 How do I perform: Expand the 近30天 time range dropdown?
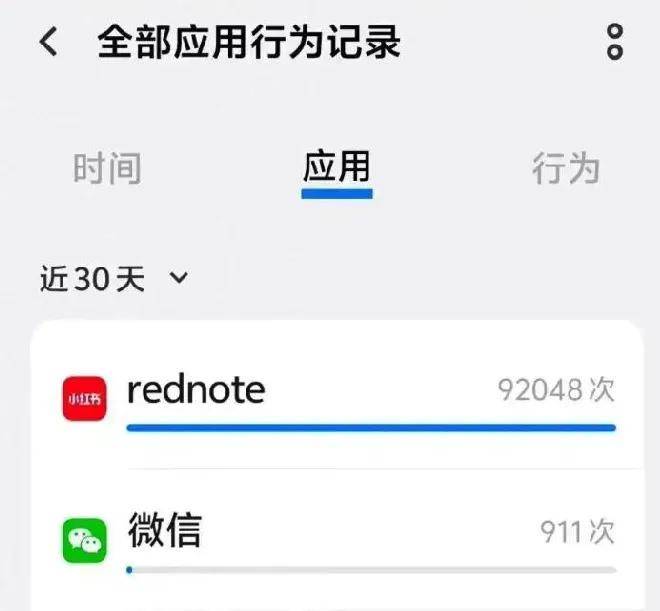[x=114, y=279]
